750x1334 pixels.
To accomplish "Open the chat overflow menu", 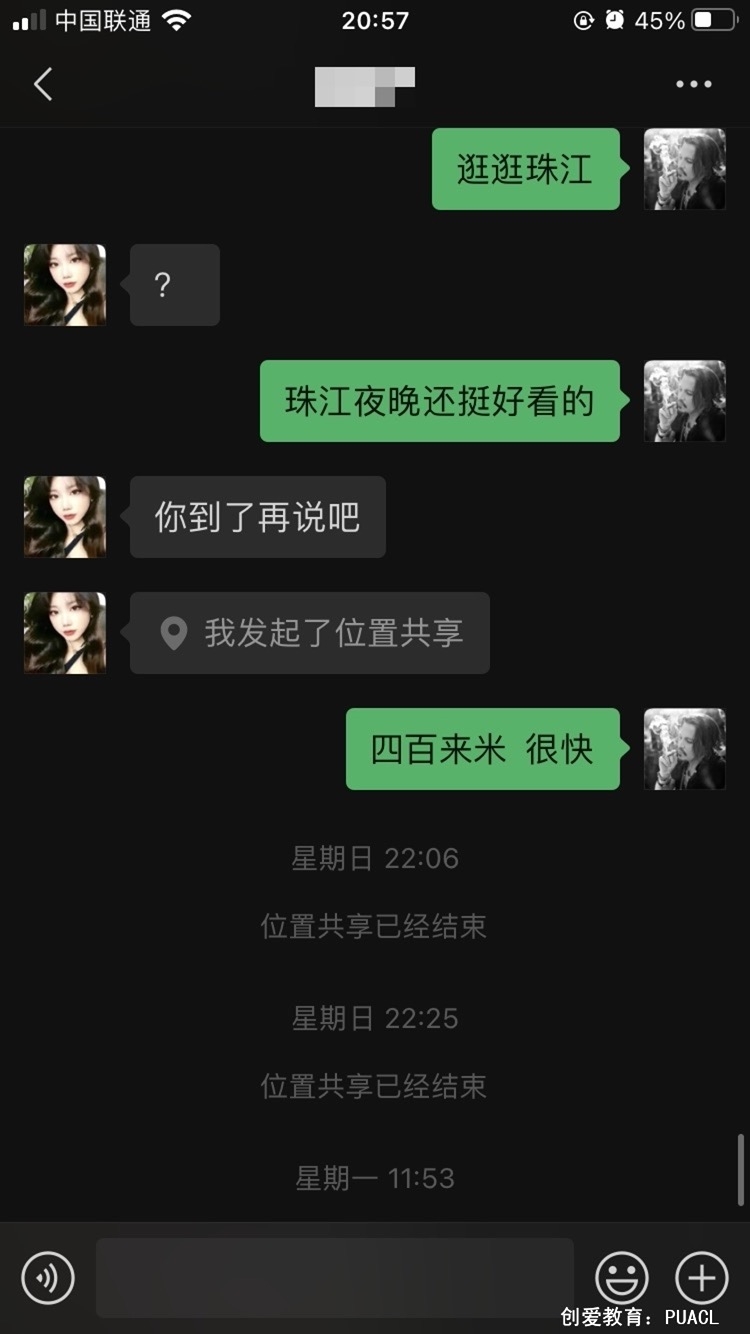I will click(x=693, y=84).
